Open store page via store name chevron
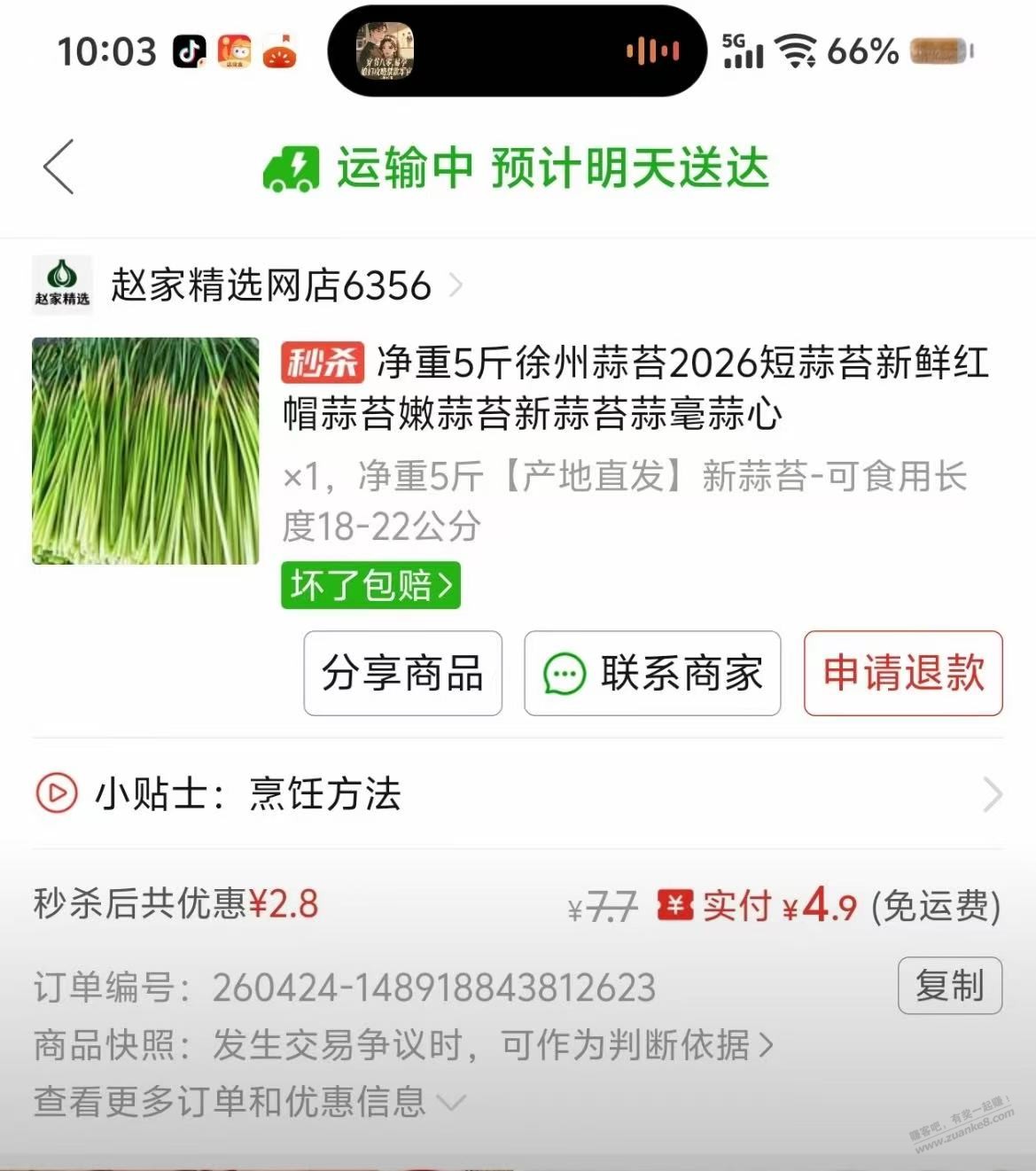This screenshot has width=1036, height=1171. pos(456,285)
